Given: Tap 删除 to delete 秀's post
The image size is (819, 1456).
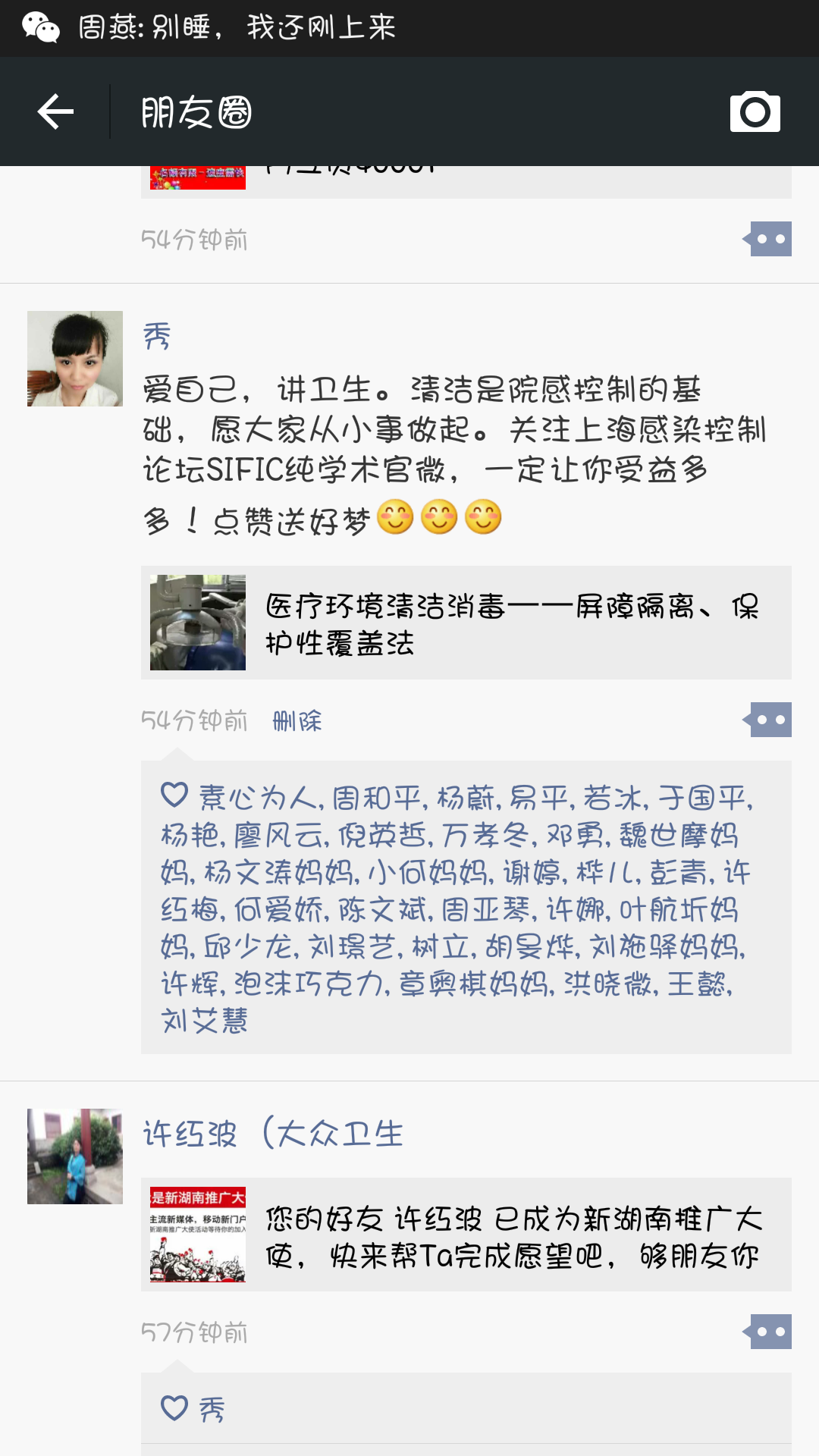Looking at the screenshot, I should [297, 720].
